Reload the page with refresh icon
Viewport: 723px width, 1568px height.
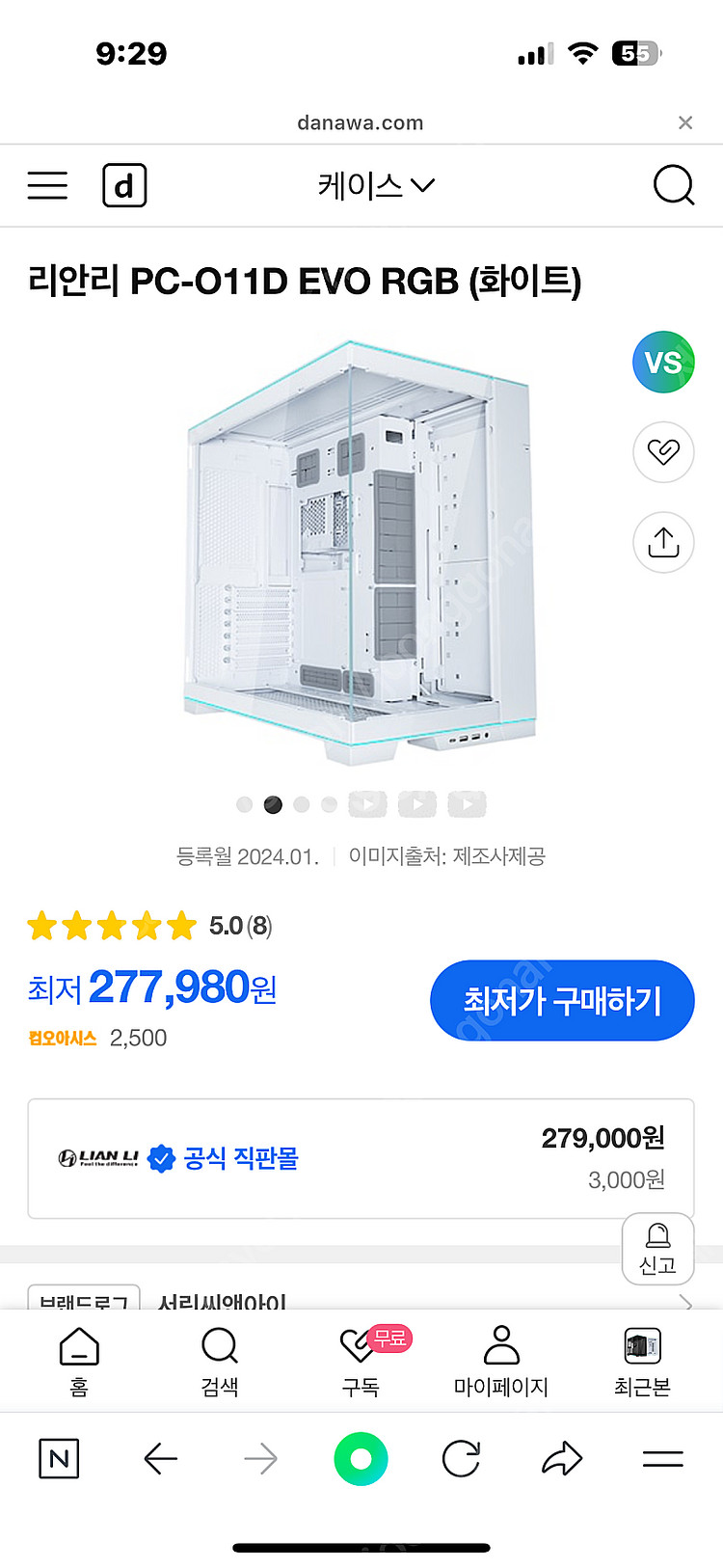point(461,1459)
